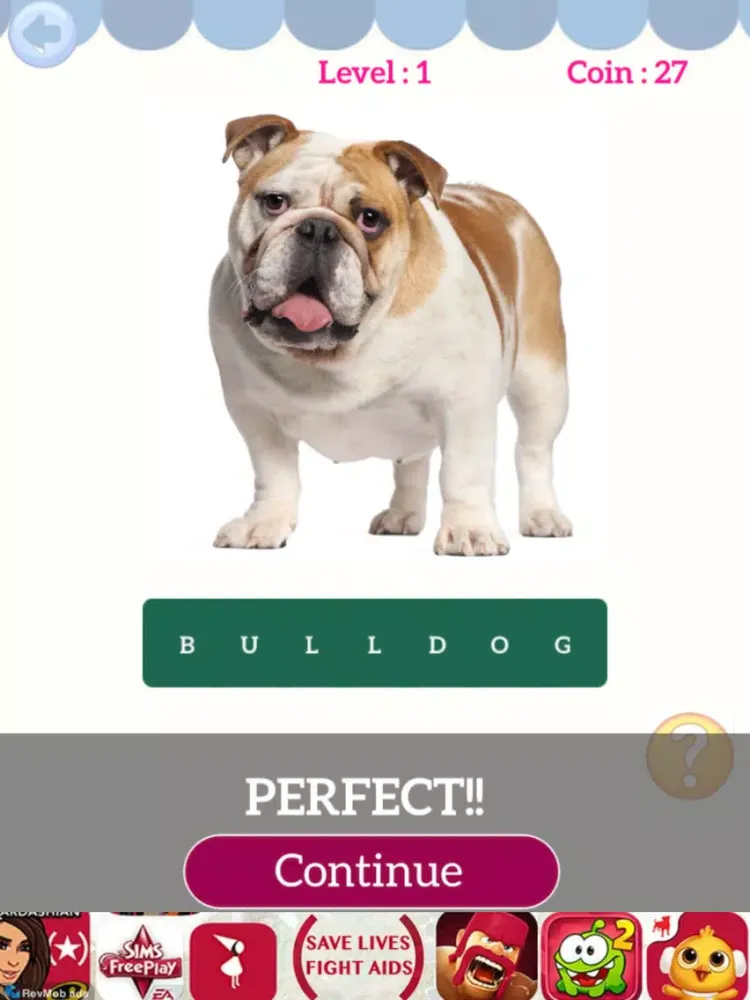Select the Level: 1 label
Image resolution: width=750 pixels, height=1000 pixels.
(375, 72)
